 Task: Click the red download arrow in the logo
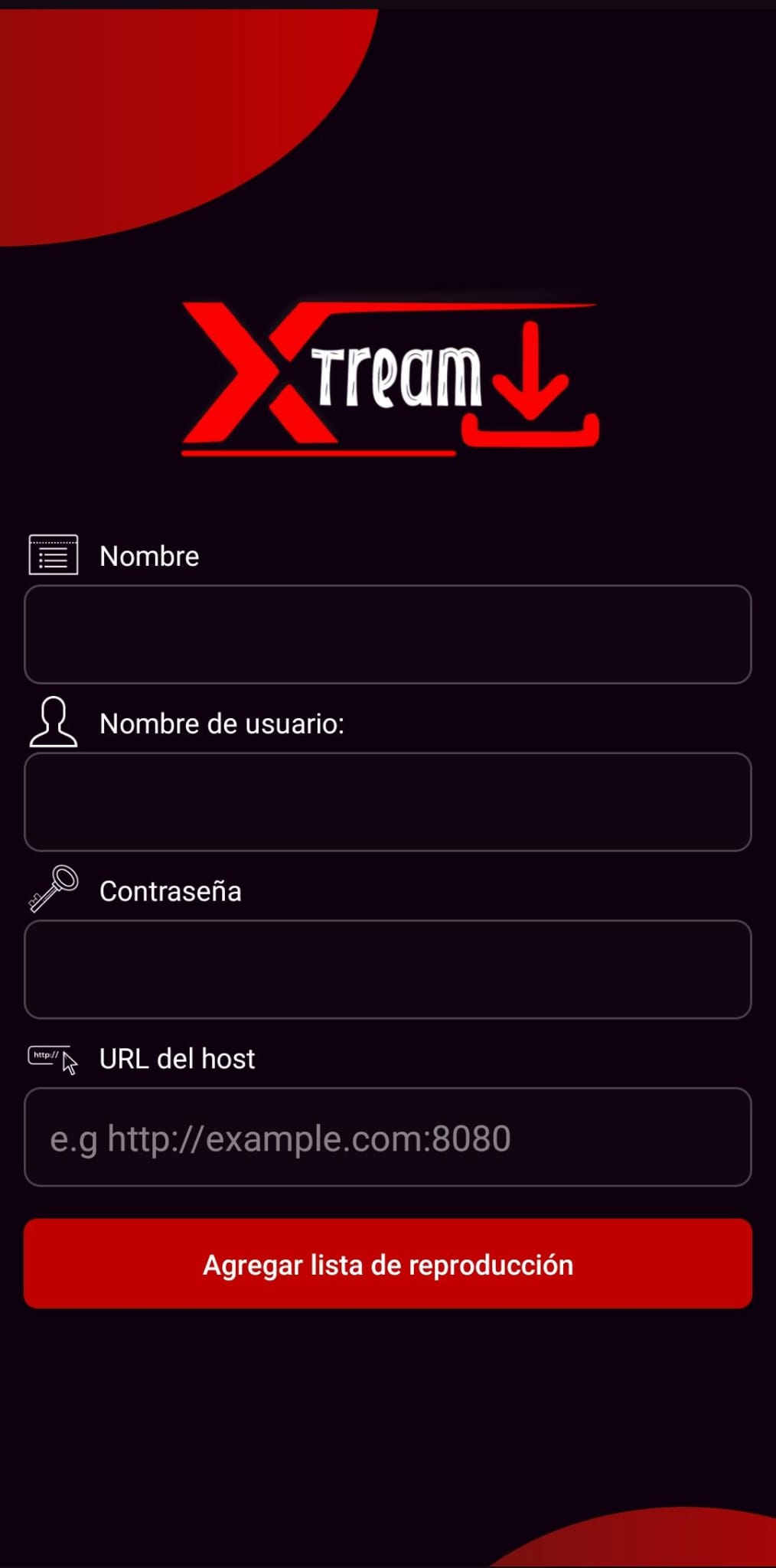tap(530, 375)
